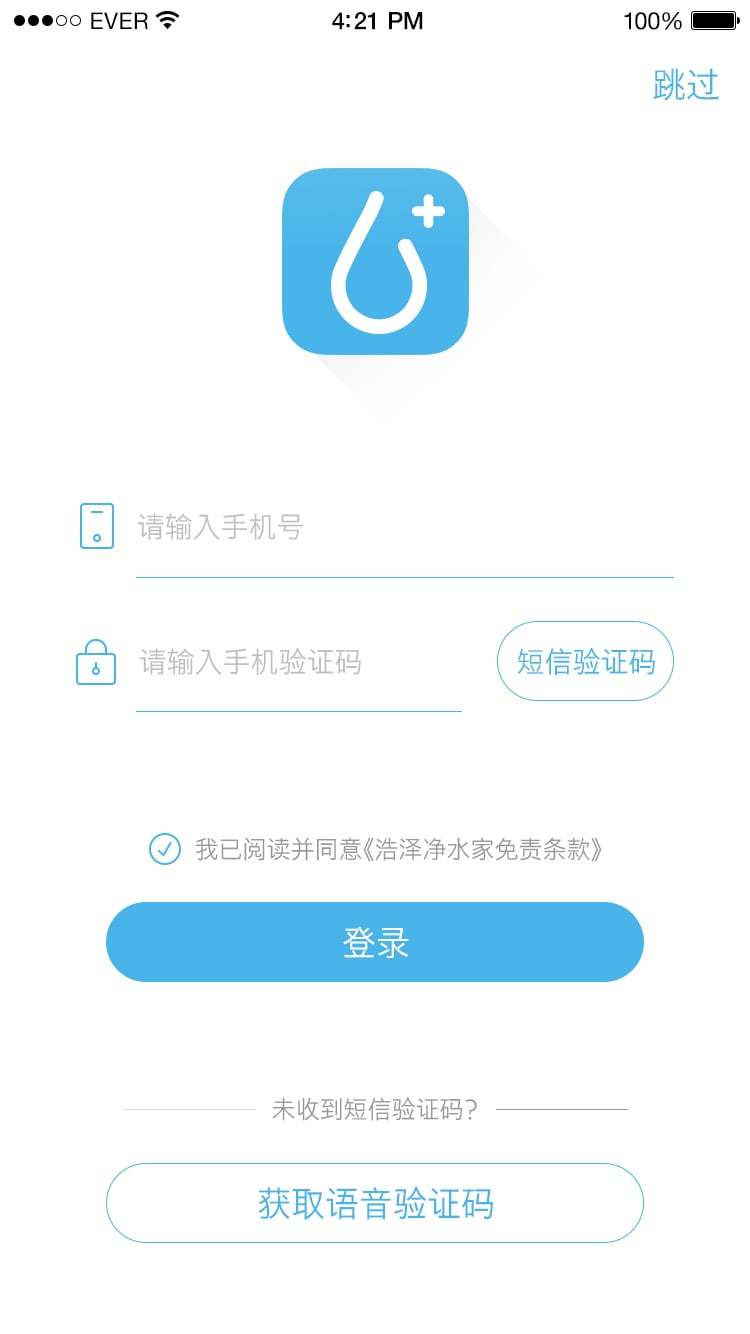
Task: Select the 请输入手机验证码 code field
Action: (299, 662)
